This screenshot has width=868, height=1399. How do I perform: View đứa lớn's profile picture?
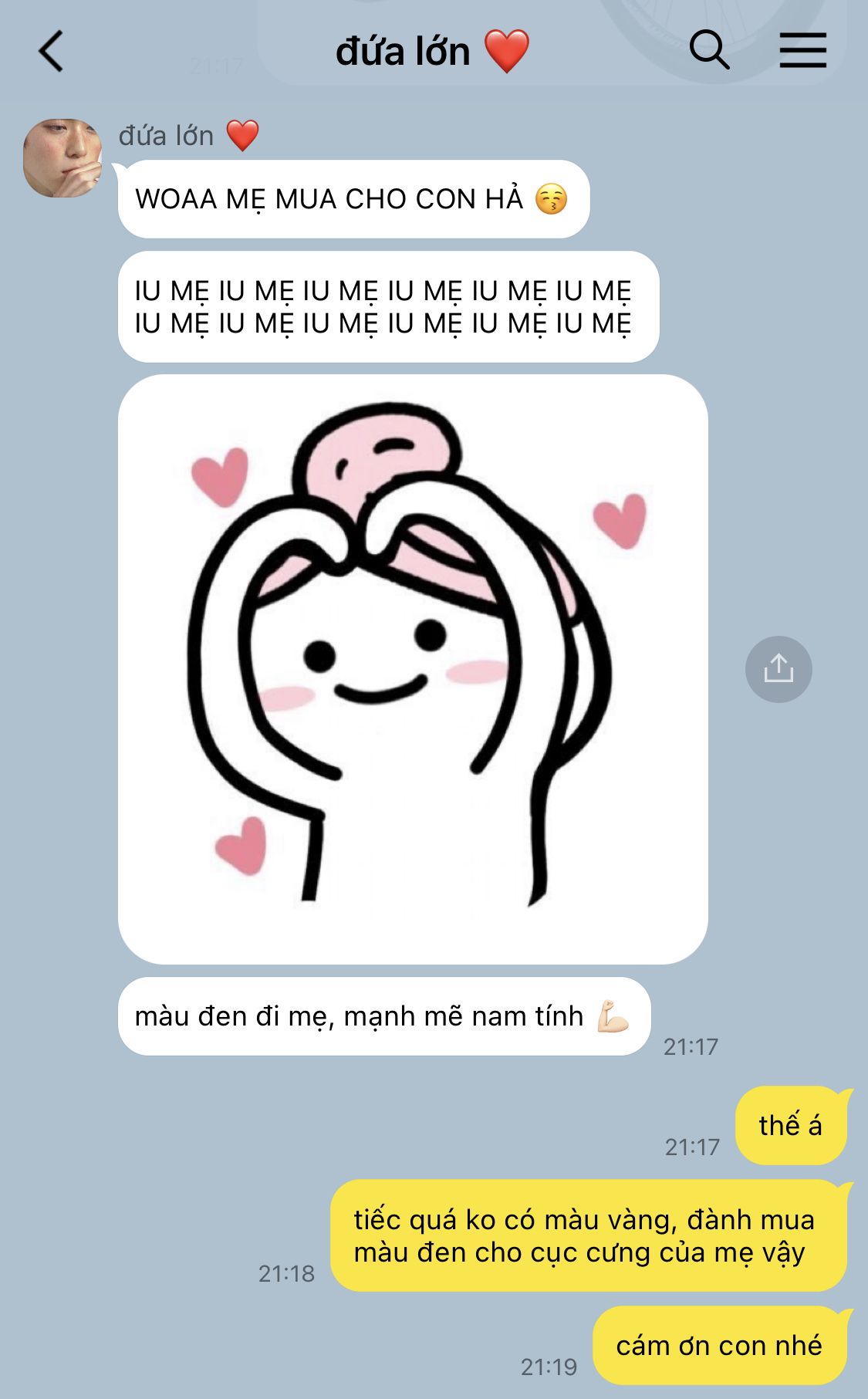(x=62, y=157)
